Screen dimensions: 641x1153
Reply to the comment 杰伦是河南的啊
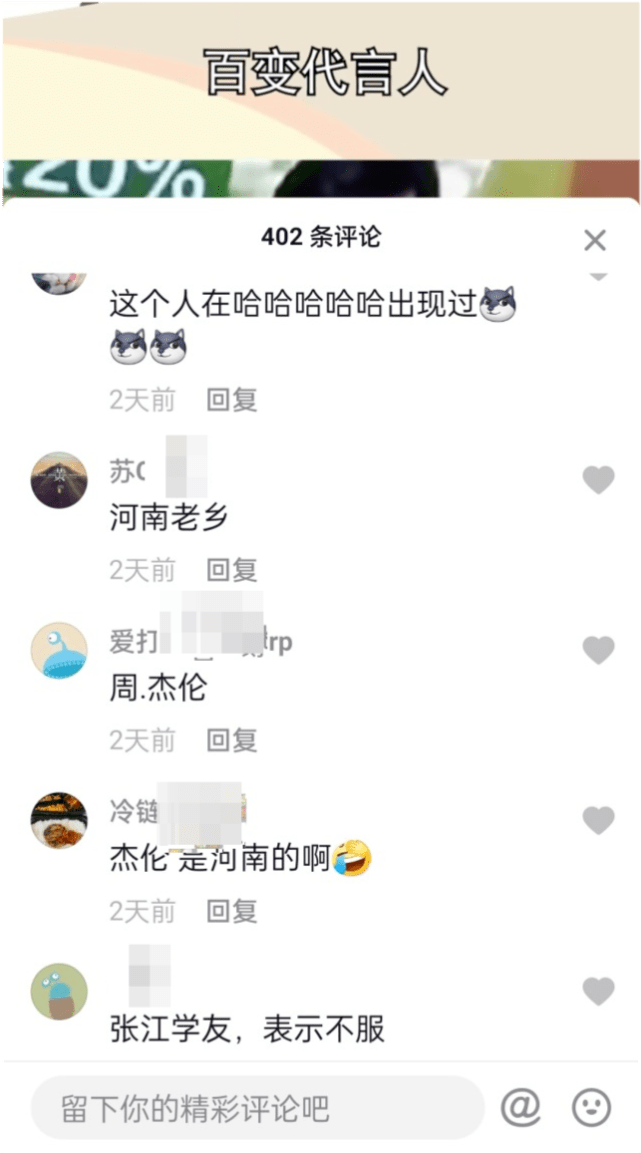click(x=232, y=911)
